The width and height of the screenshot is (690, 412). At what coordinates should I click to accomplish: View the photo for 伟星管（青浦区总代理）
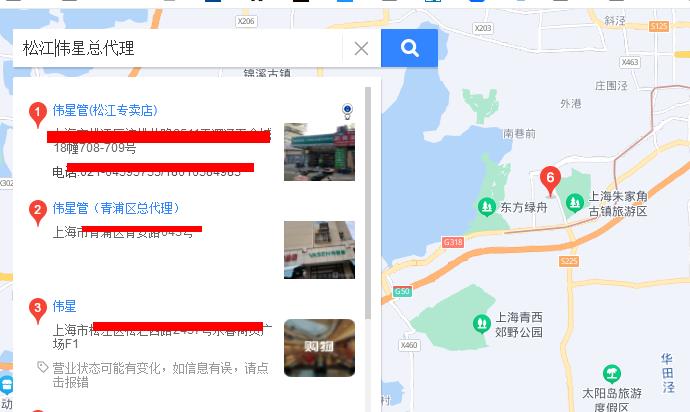point(319,250)
